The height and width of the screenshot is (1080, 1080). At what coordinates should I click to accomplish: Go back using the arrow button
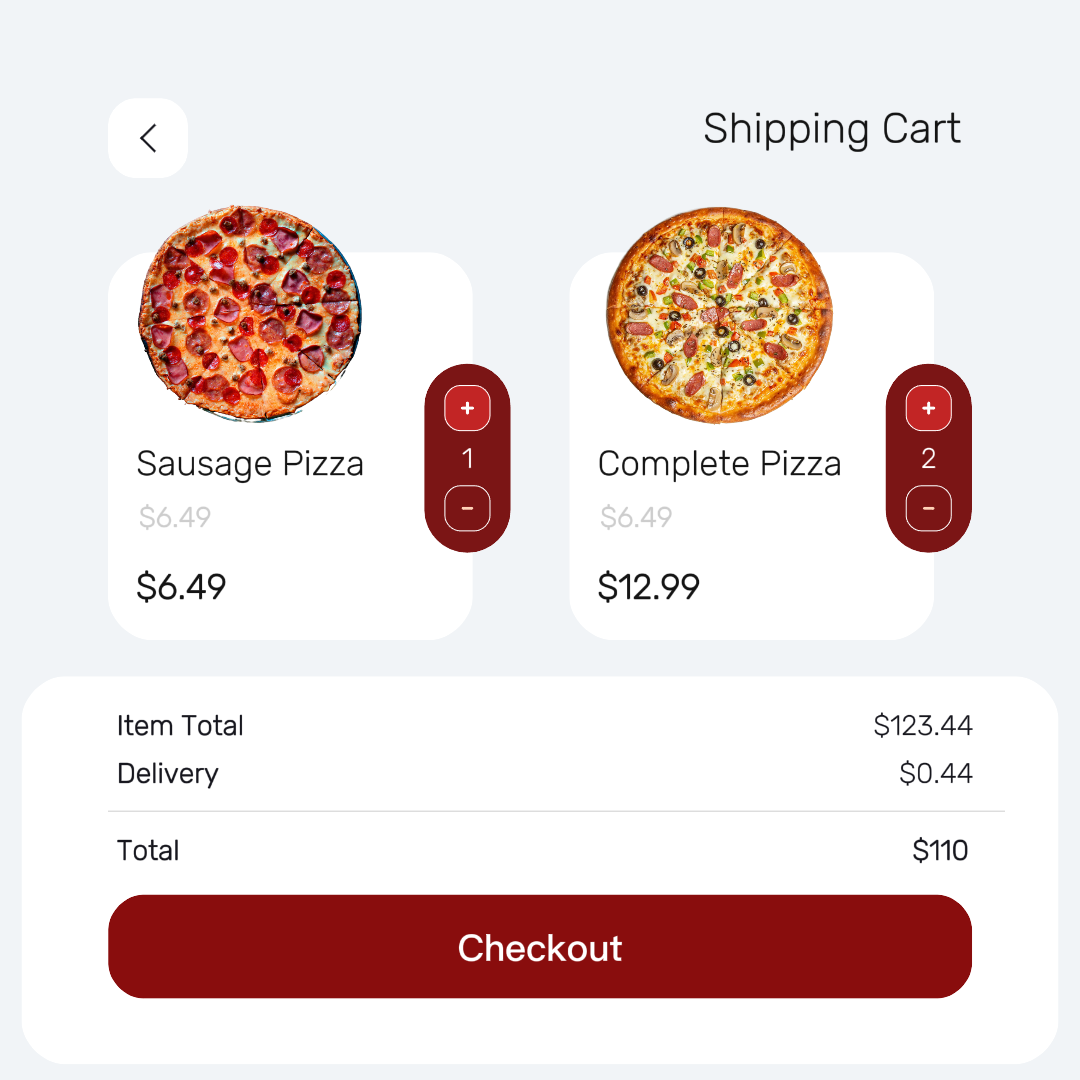pos(148,138)
